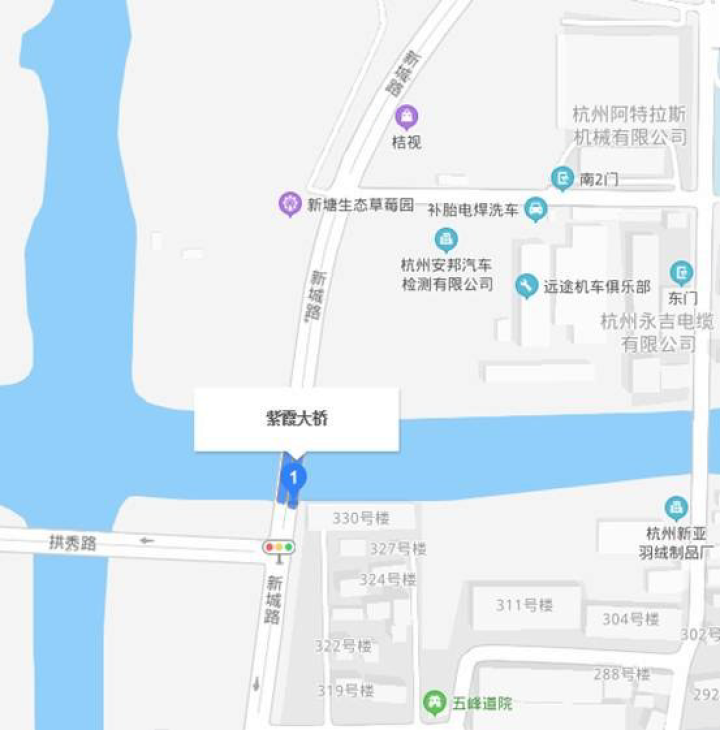Select the 补胎电焊洗车 marker
This screenshot has height=730, width=720.
coord(537,210)
